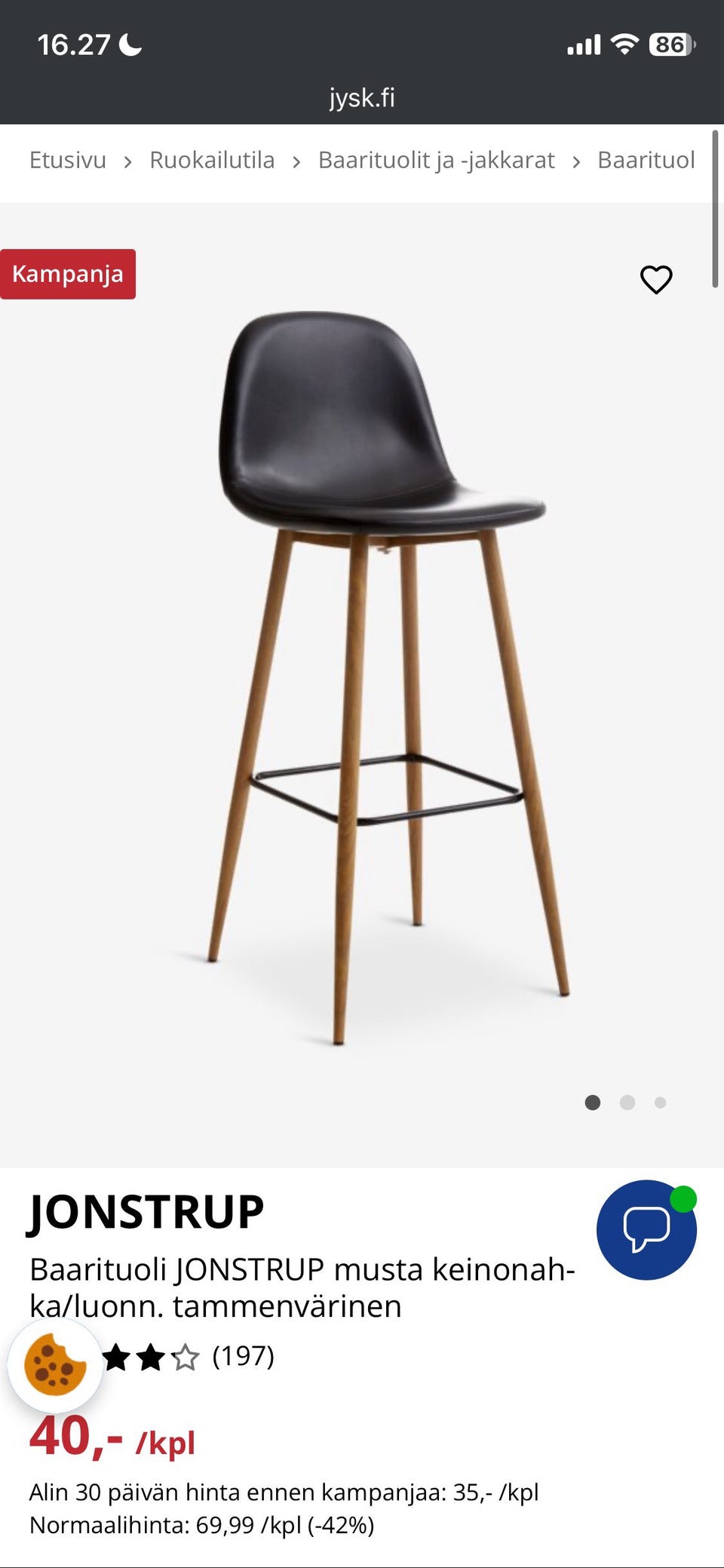Open the live chat bubble

click(x=646, y=1229)
